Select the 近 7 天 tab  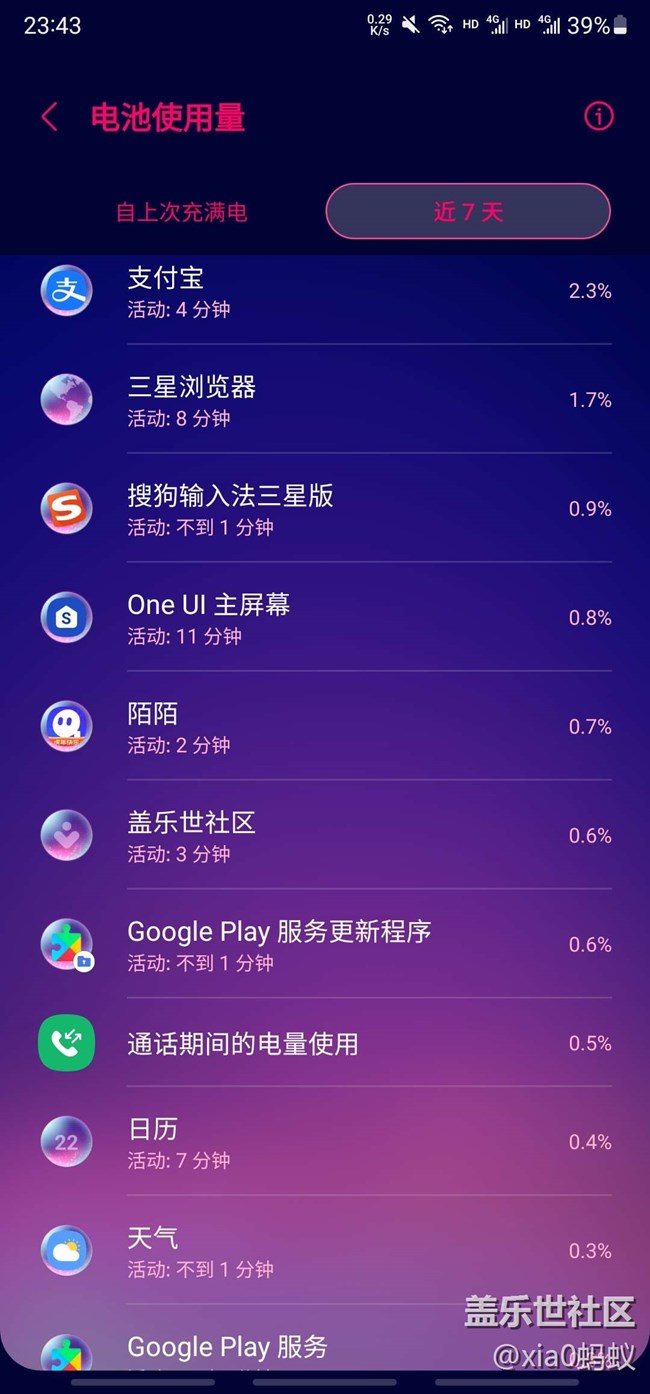pyautogui.click(x=468, y=212)
